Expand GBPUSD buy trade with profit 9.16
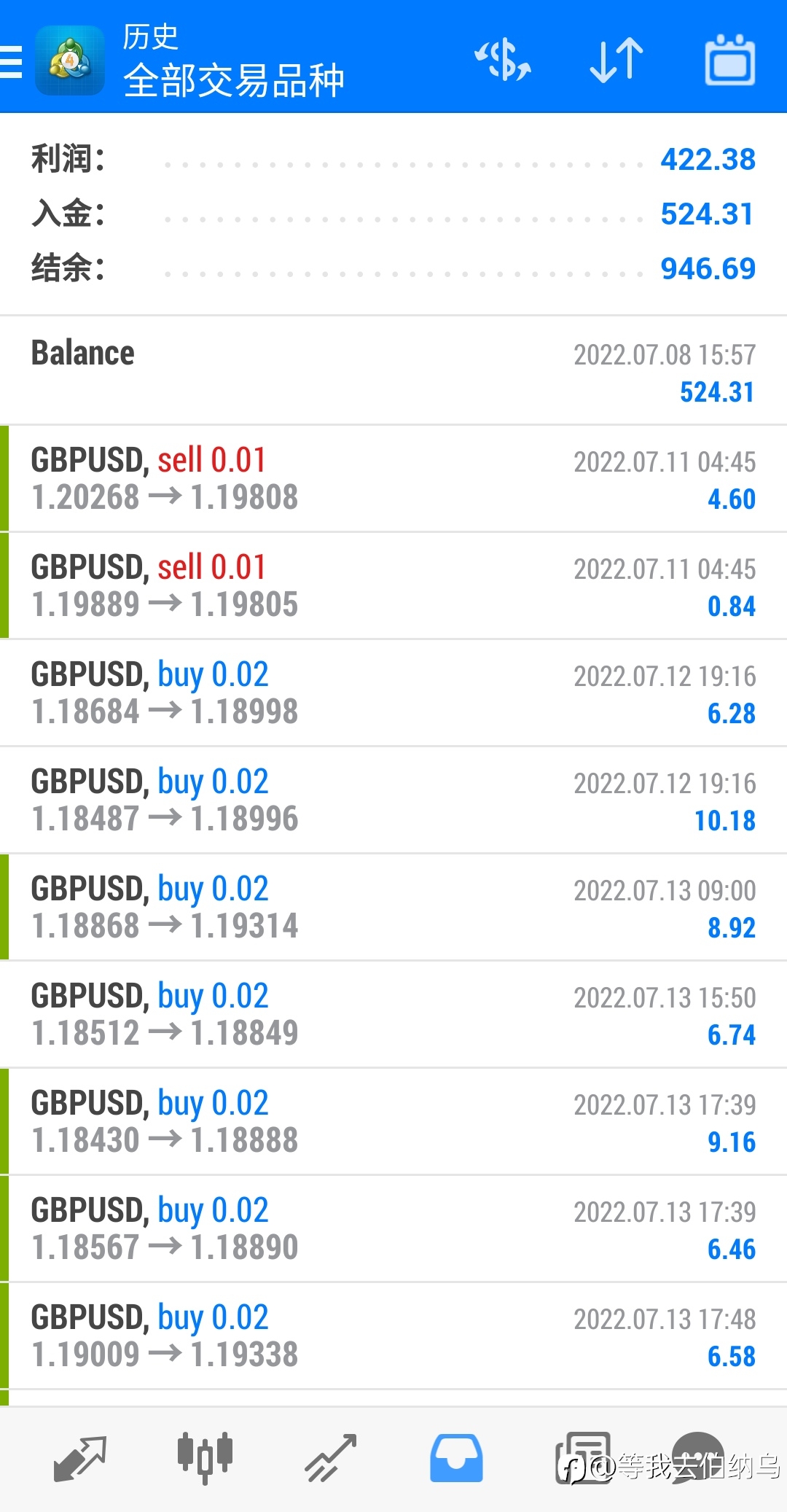This screenshot has height=1512, width=787. [393, 1122]
